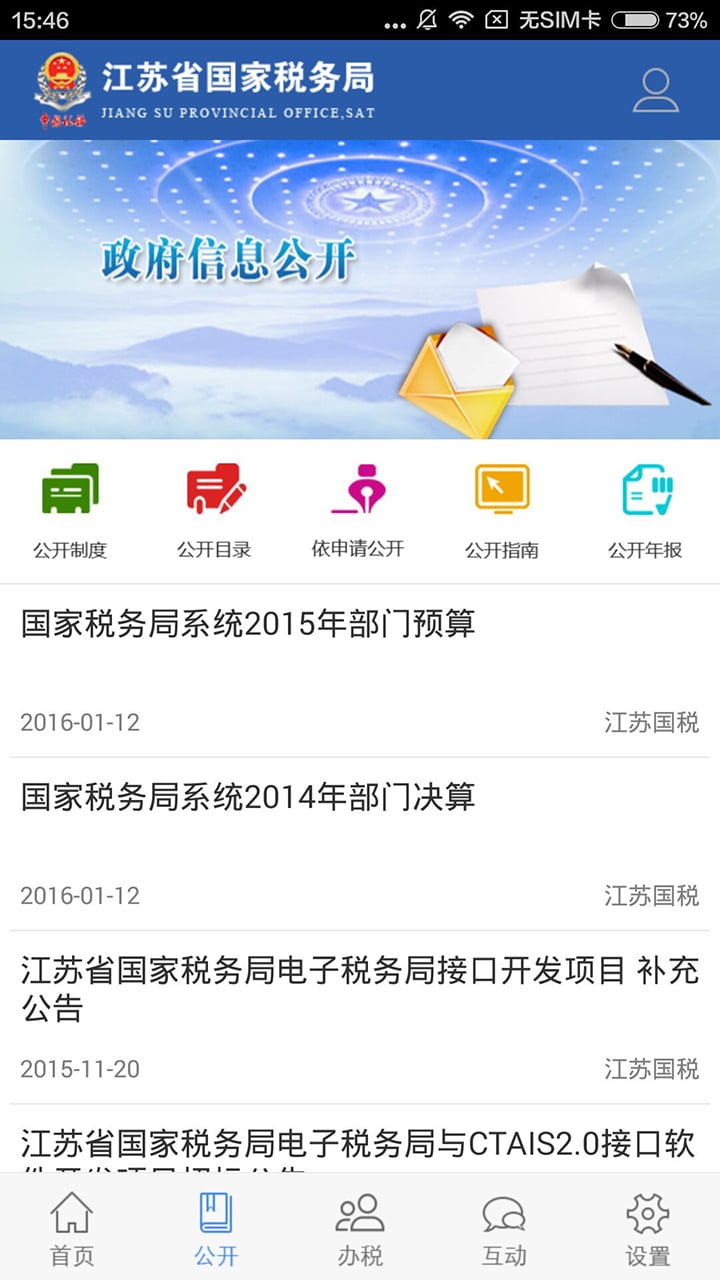The image size is (720, 1280).
Task: Open the 互动 tab
Action: pos(503,1228)
